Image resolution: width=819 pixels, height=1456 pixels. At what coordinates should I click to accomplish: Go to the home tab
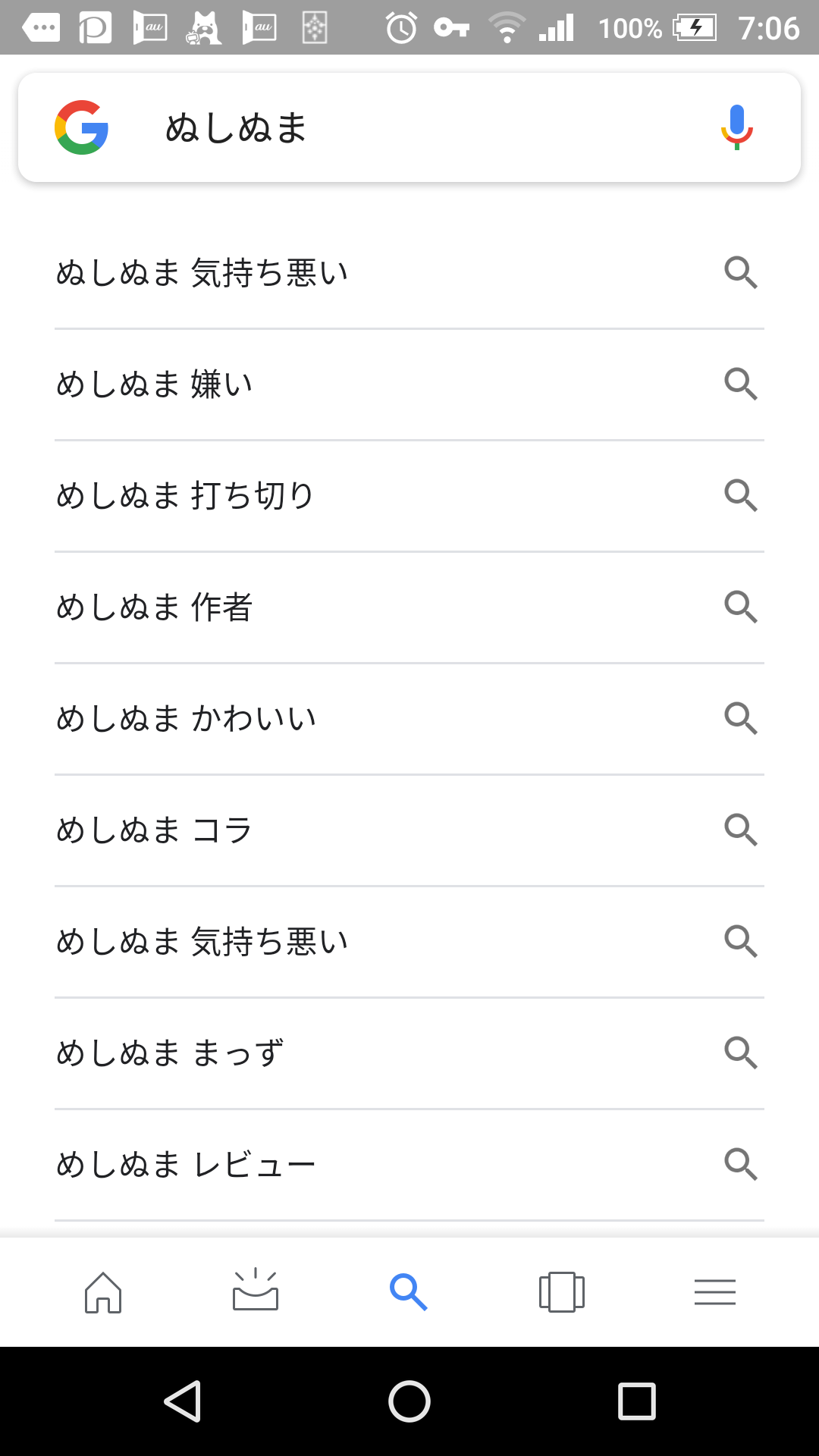click(103, 1292)
